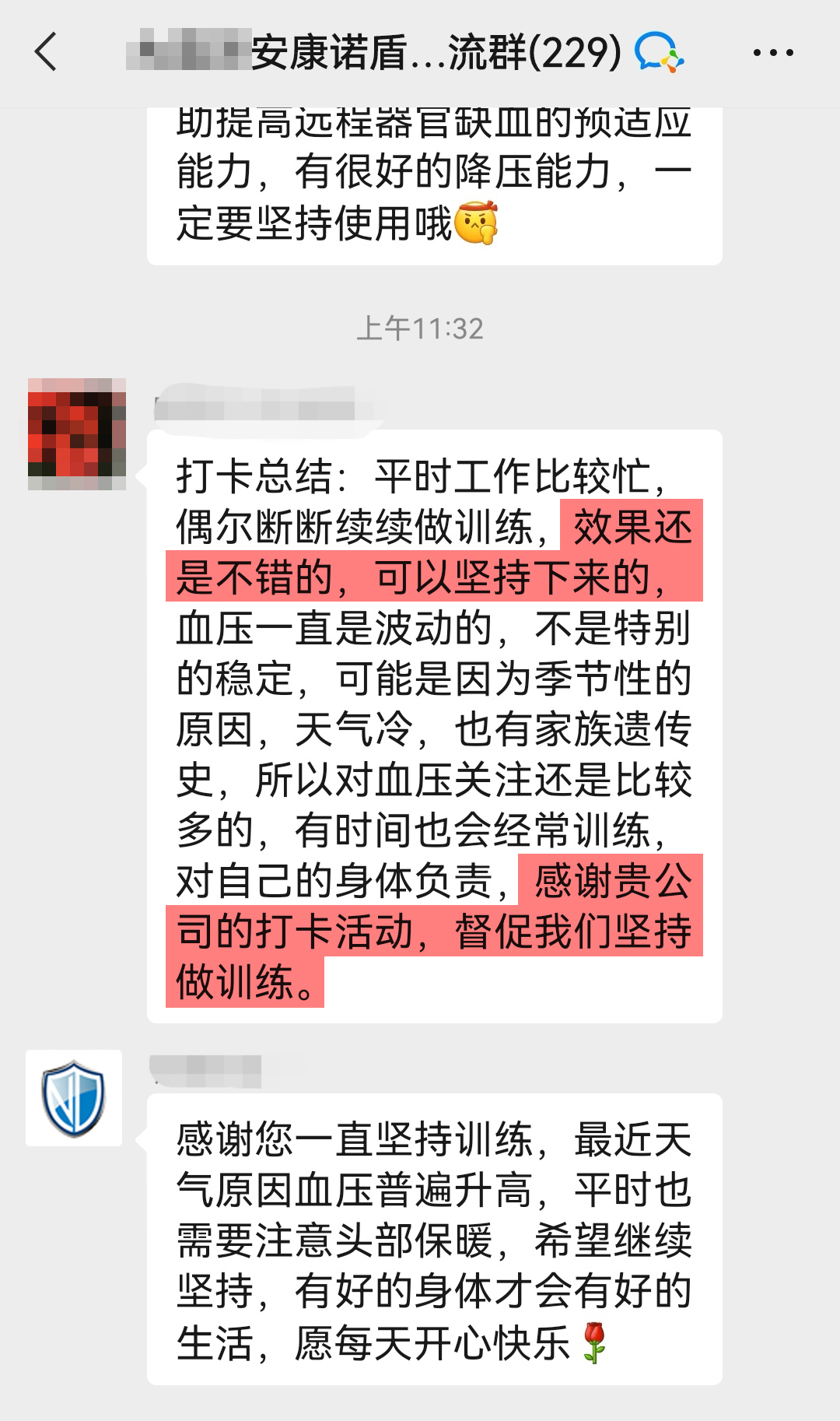The width and height of the screenshot is (840, 1421).
Task: Open the blue shield avatar's profile
Action: click(x=74, y=1098)
